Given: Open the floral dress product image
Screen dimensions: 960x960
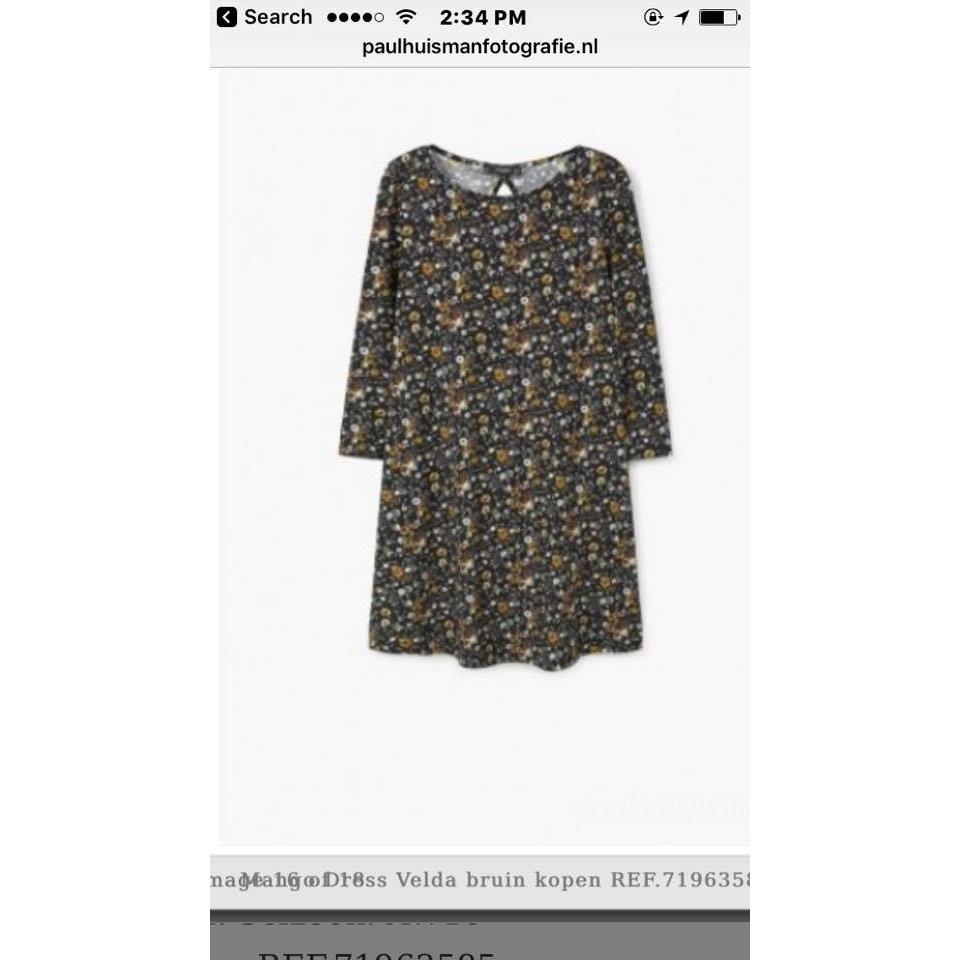Looking at the screenshot, I should (x=505, y=410).
